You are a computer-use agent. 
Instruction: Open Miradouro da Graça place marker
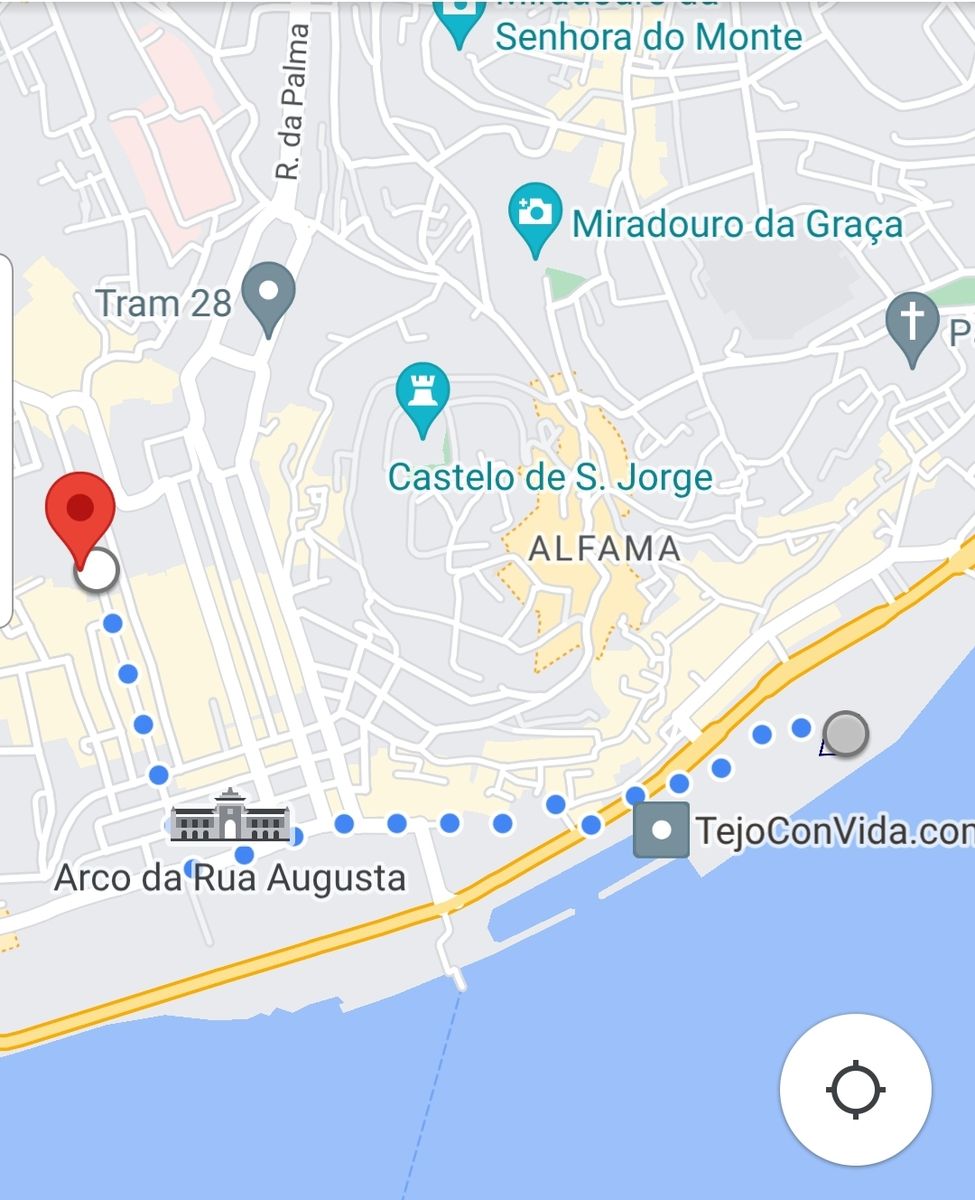coord(535,214)
